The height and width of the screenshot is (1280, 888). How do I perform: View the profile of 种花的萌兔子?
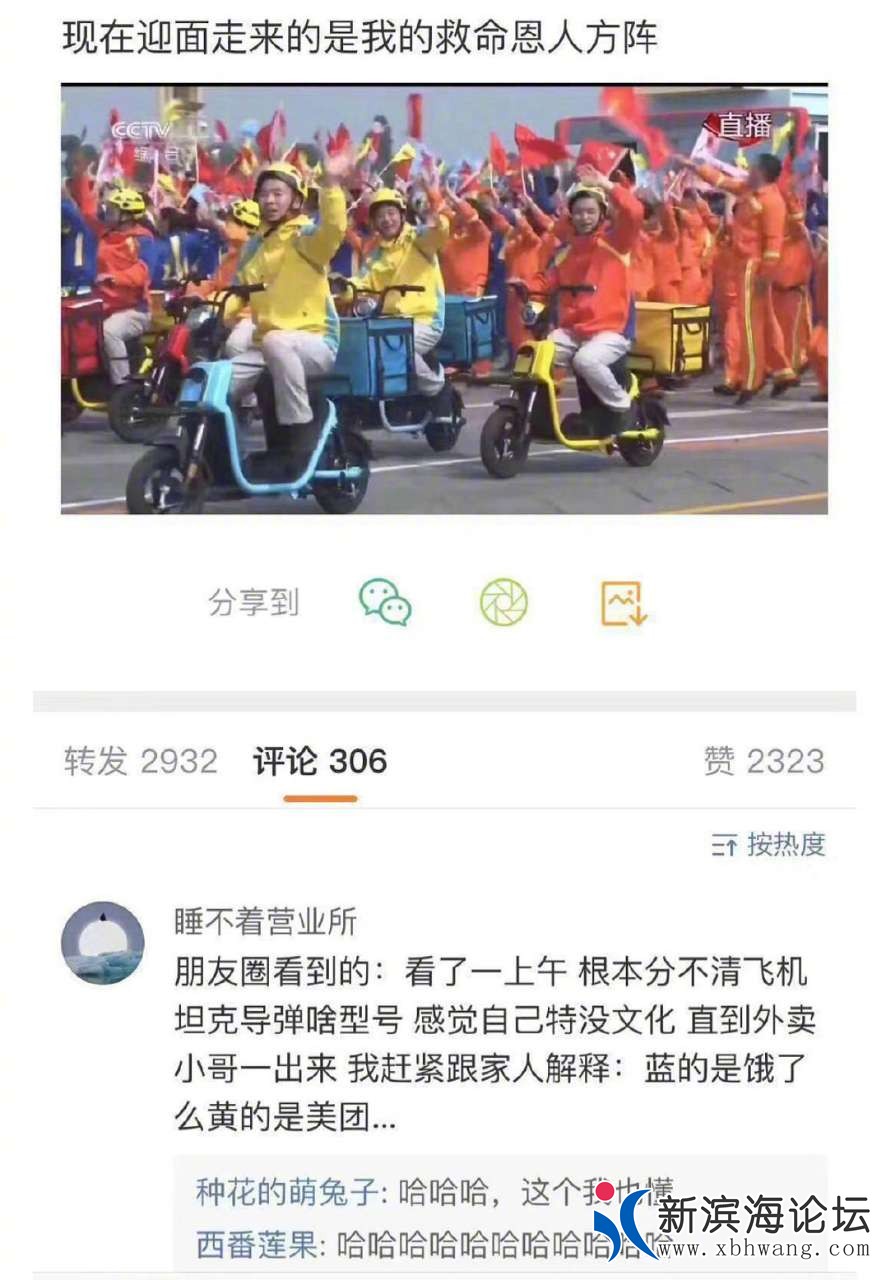(x=287, y=1192)
